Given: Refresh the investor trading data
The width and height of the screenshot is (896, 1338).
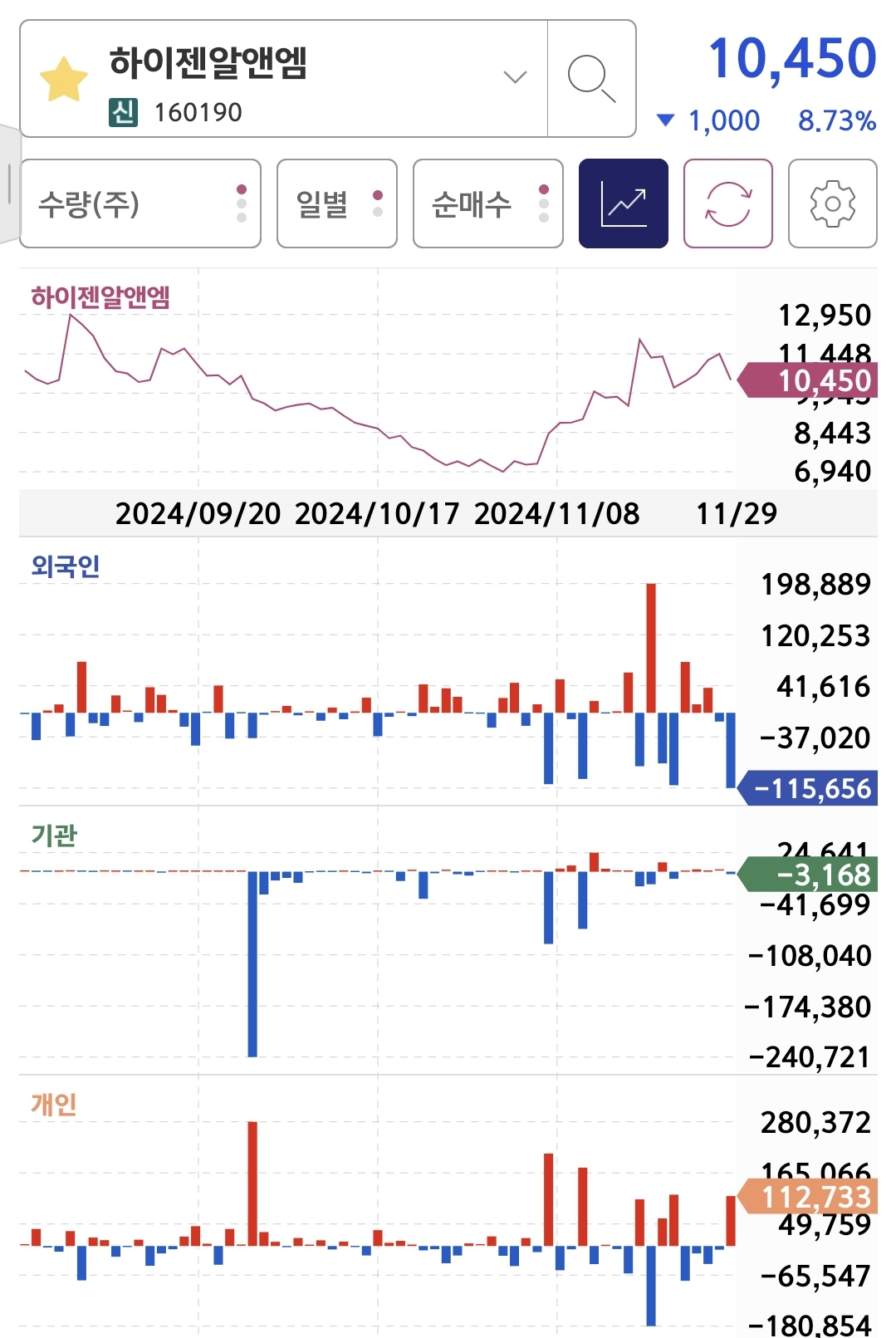Looking at the screenshot, I should 728,203.
